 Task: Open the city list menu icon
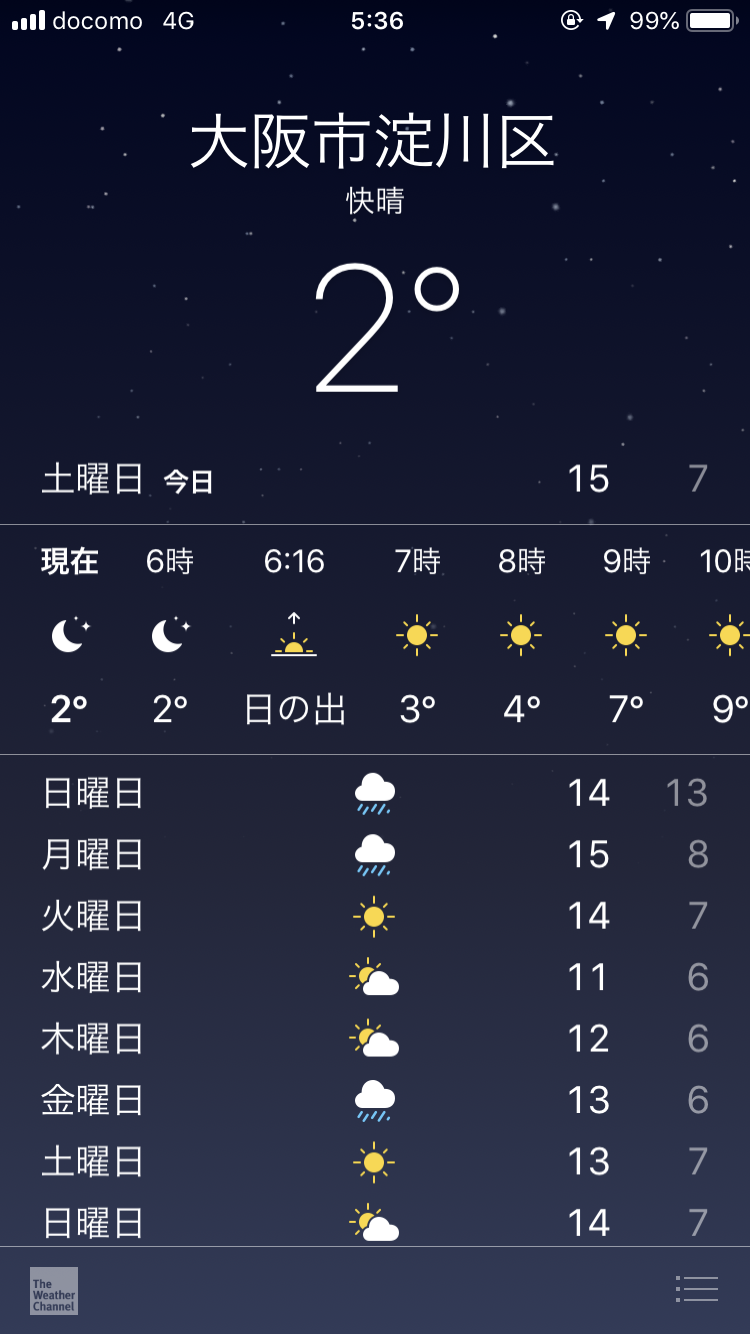tap(697, 1289)
